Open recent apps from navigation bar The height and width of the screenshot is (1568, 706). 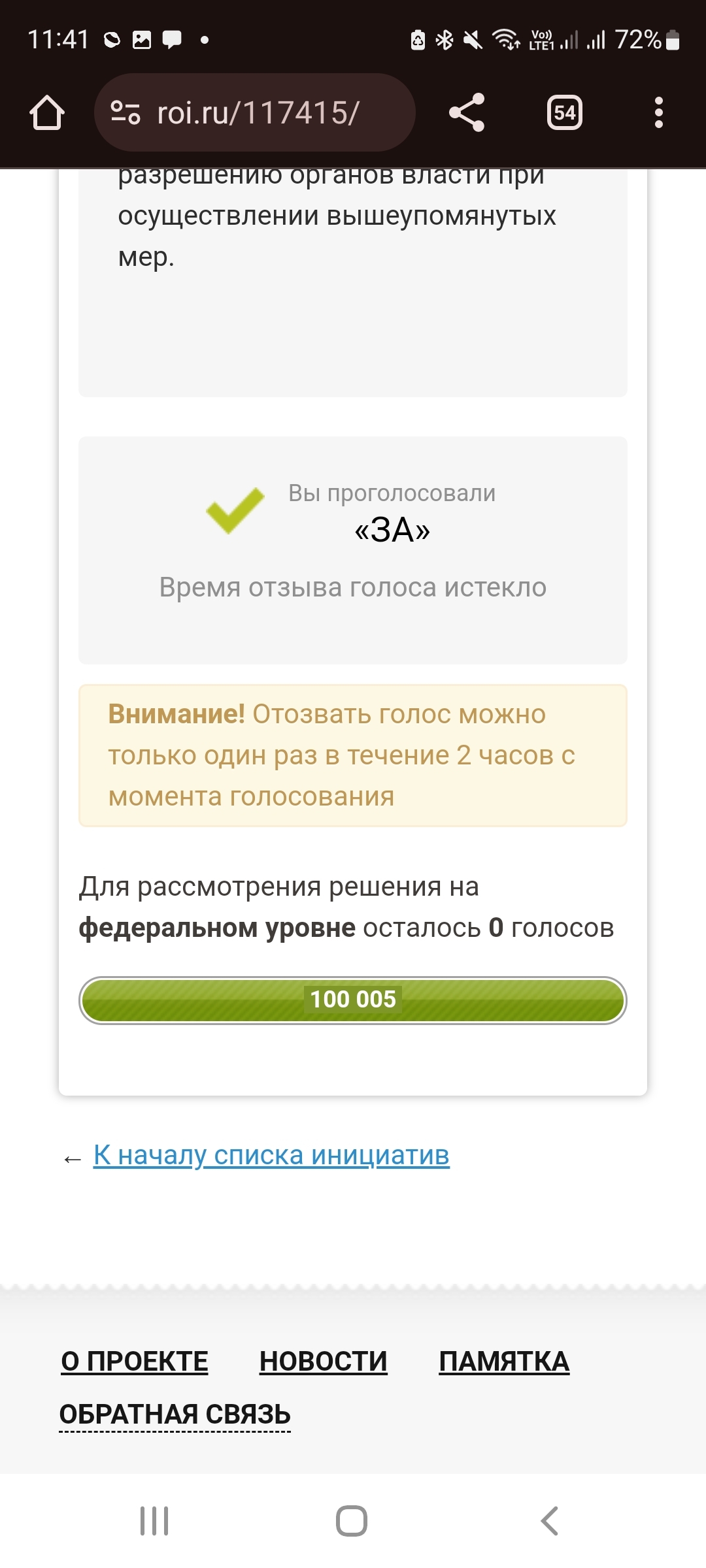click(154, 1520)
